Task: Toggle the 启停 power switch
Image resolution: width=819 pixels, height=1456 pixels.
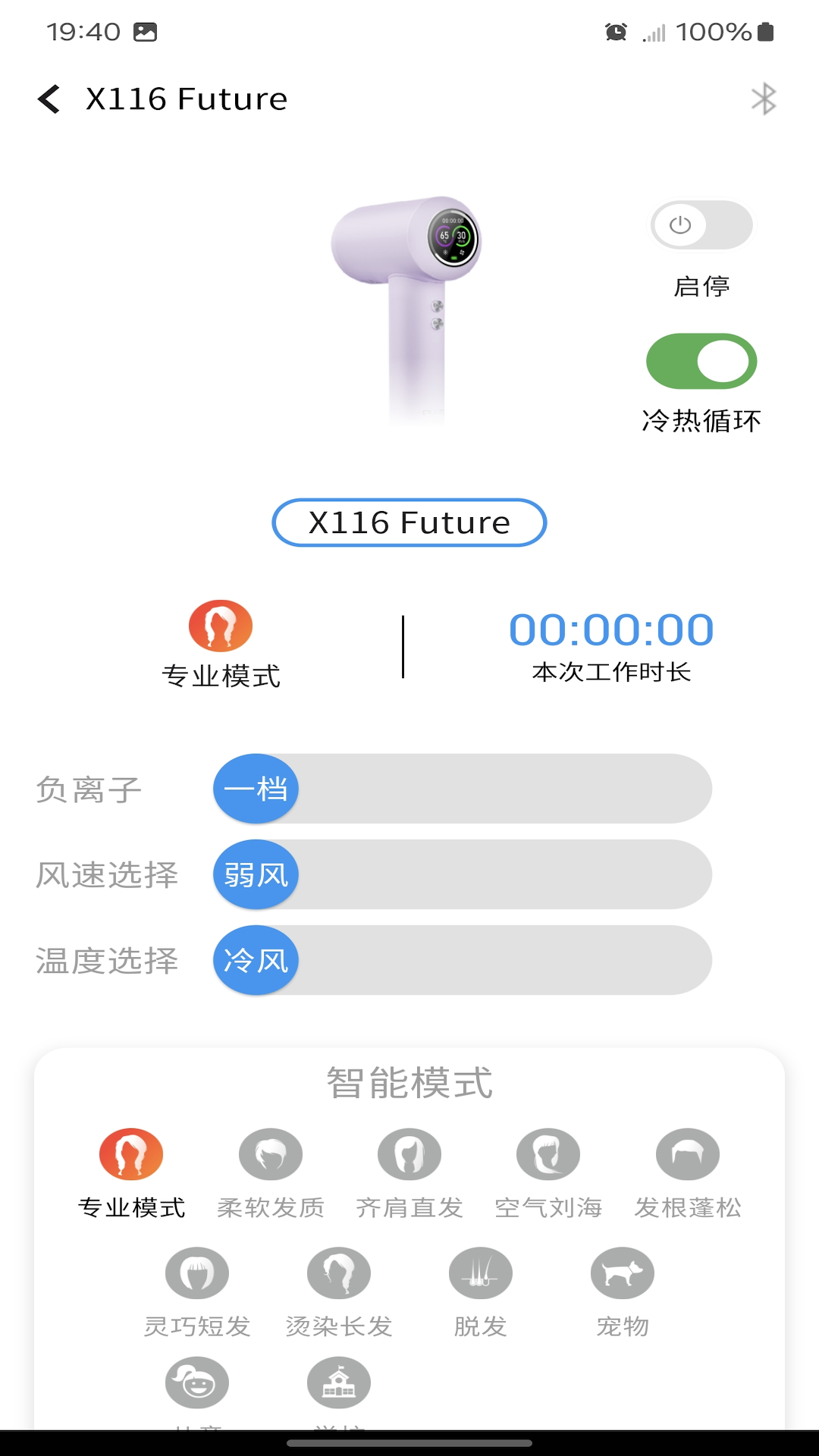Action: [701, 225]
